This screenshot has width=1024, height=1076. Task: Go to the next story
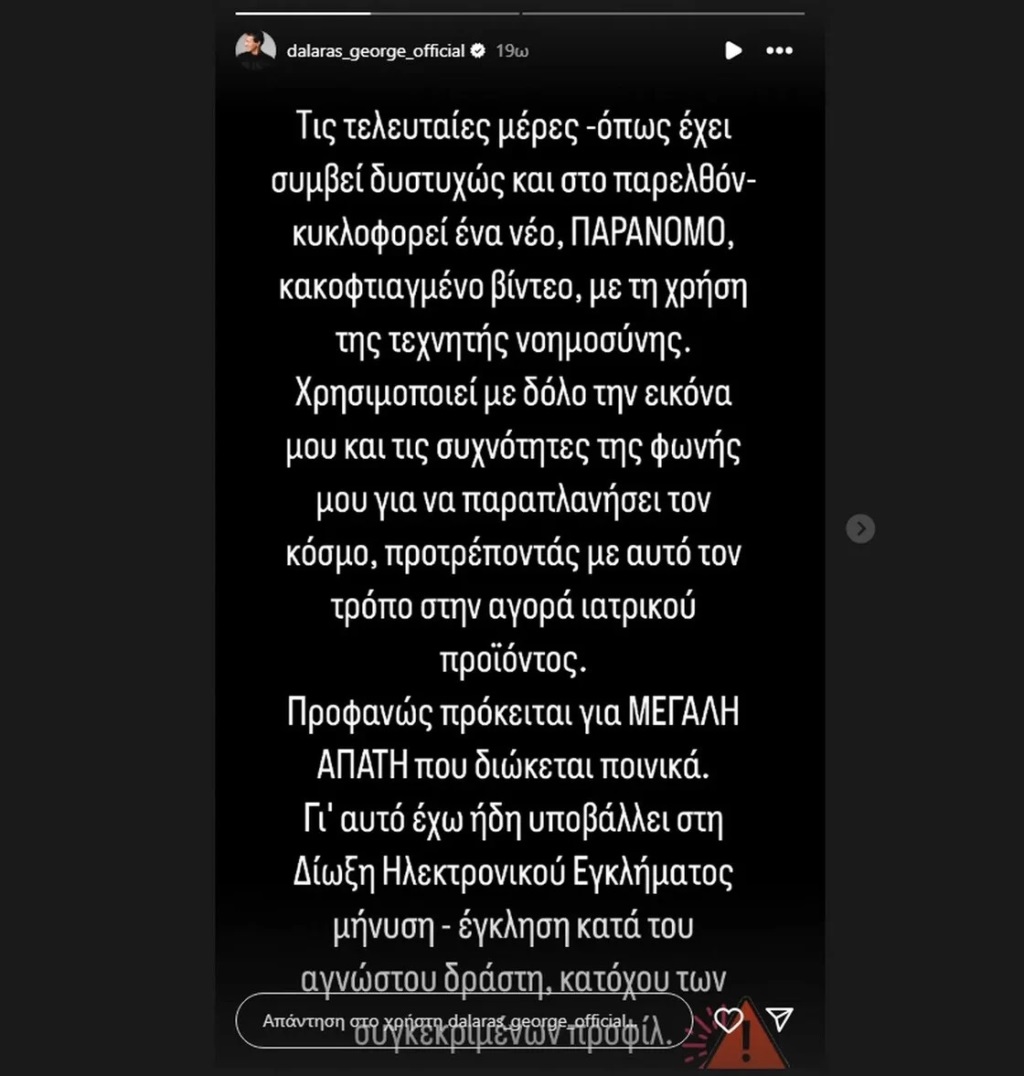coord(860,529)
